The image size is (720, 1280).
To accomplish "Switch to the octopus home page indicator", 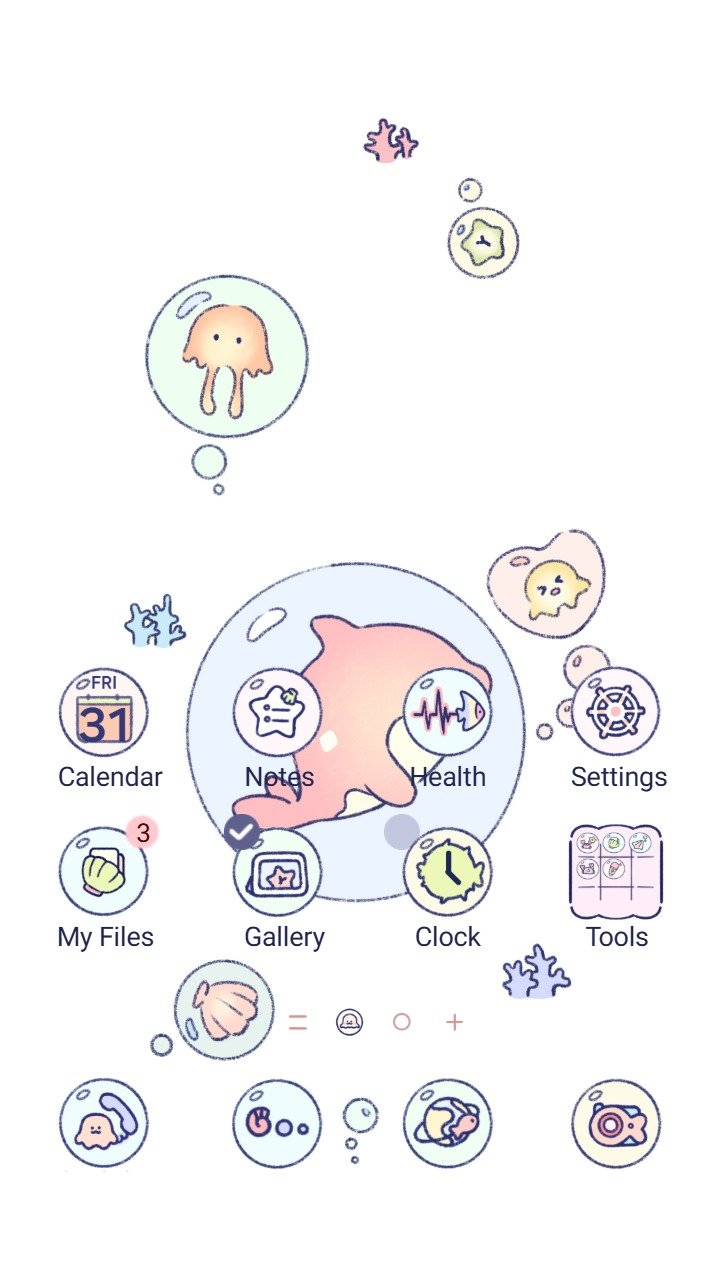I will pyautogui.click(x=347, y=1022).
